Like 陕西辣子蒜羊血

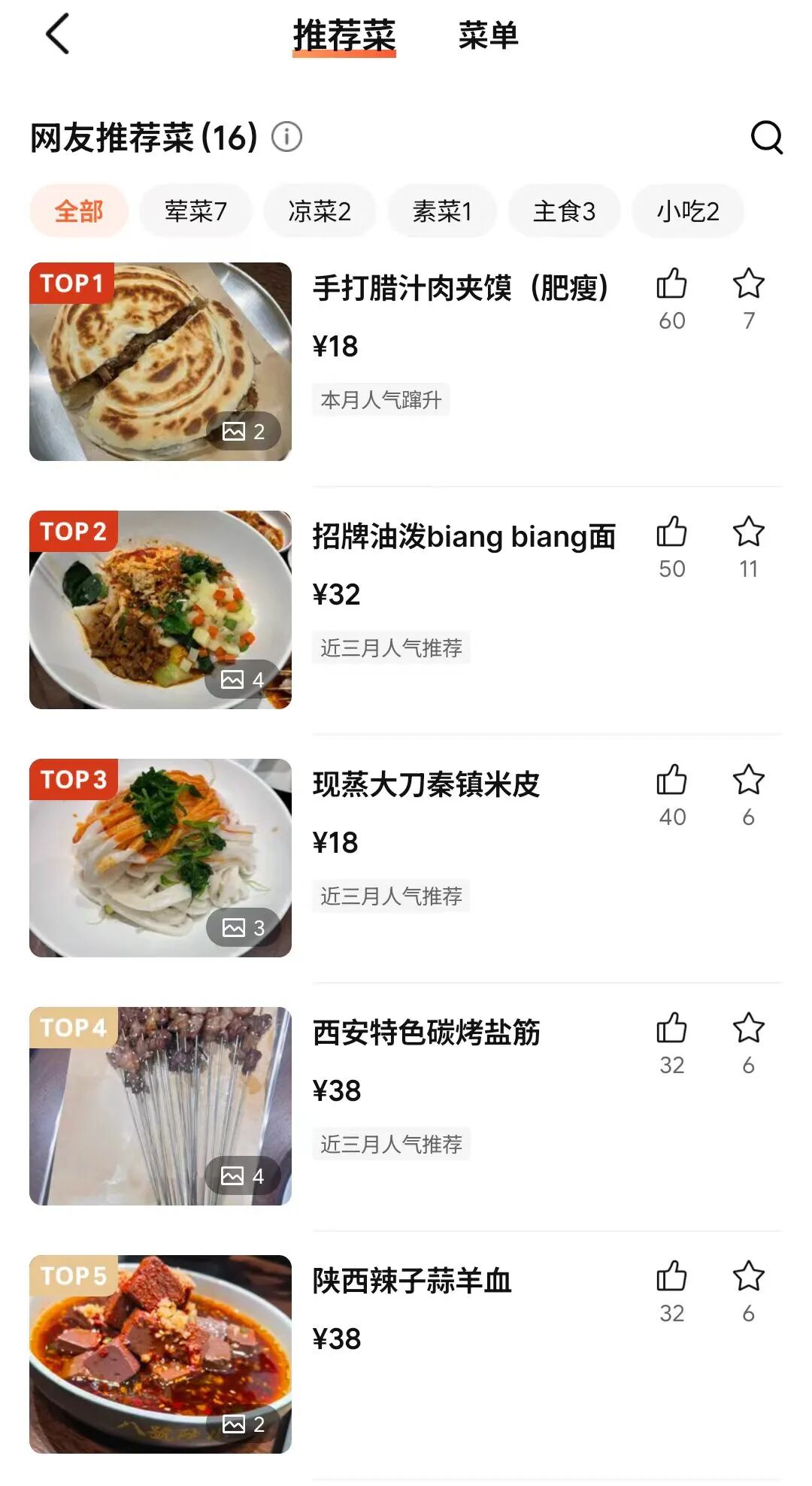click(671, 1277)
